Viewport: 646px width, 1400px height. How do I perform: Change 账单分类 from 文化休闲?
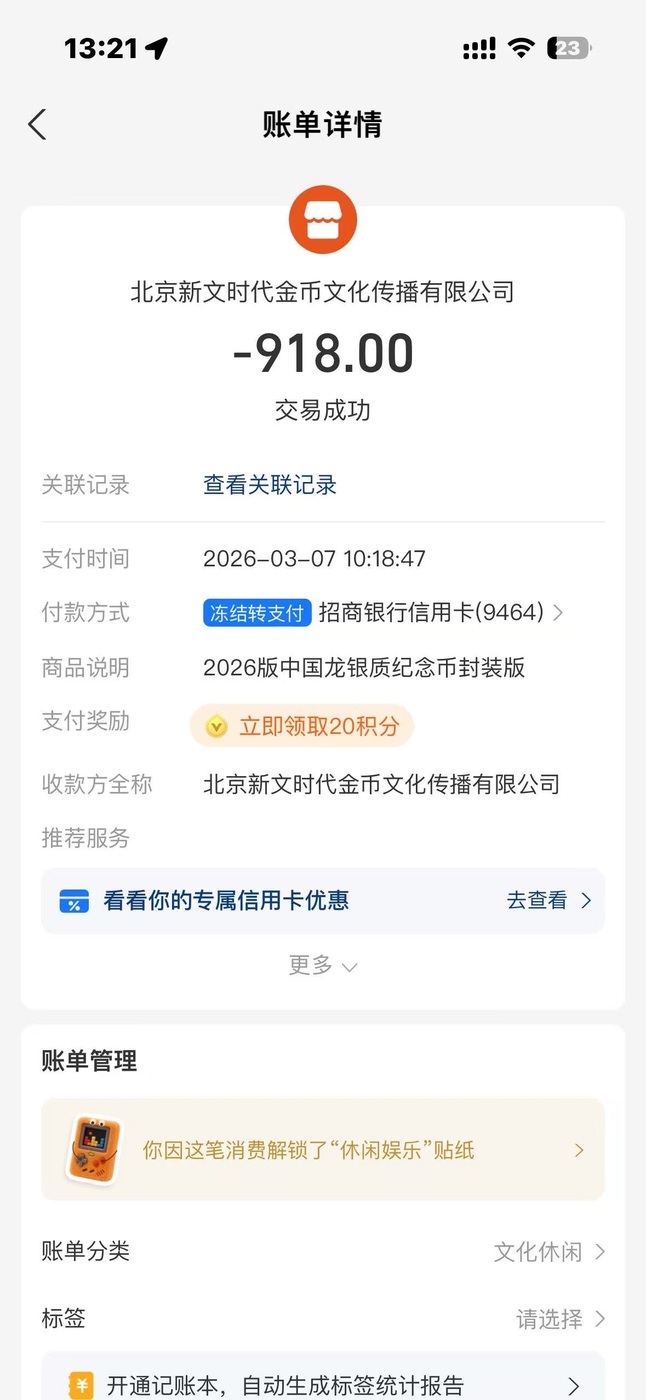click(549, 1252)
